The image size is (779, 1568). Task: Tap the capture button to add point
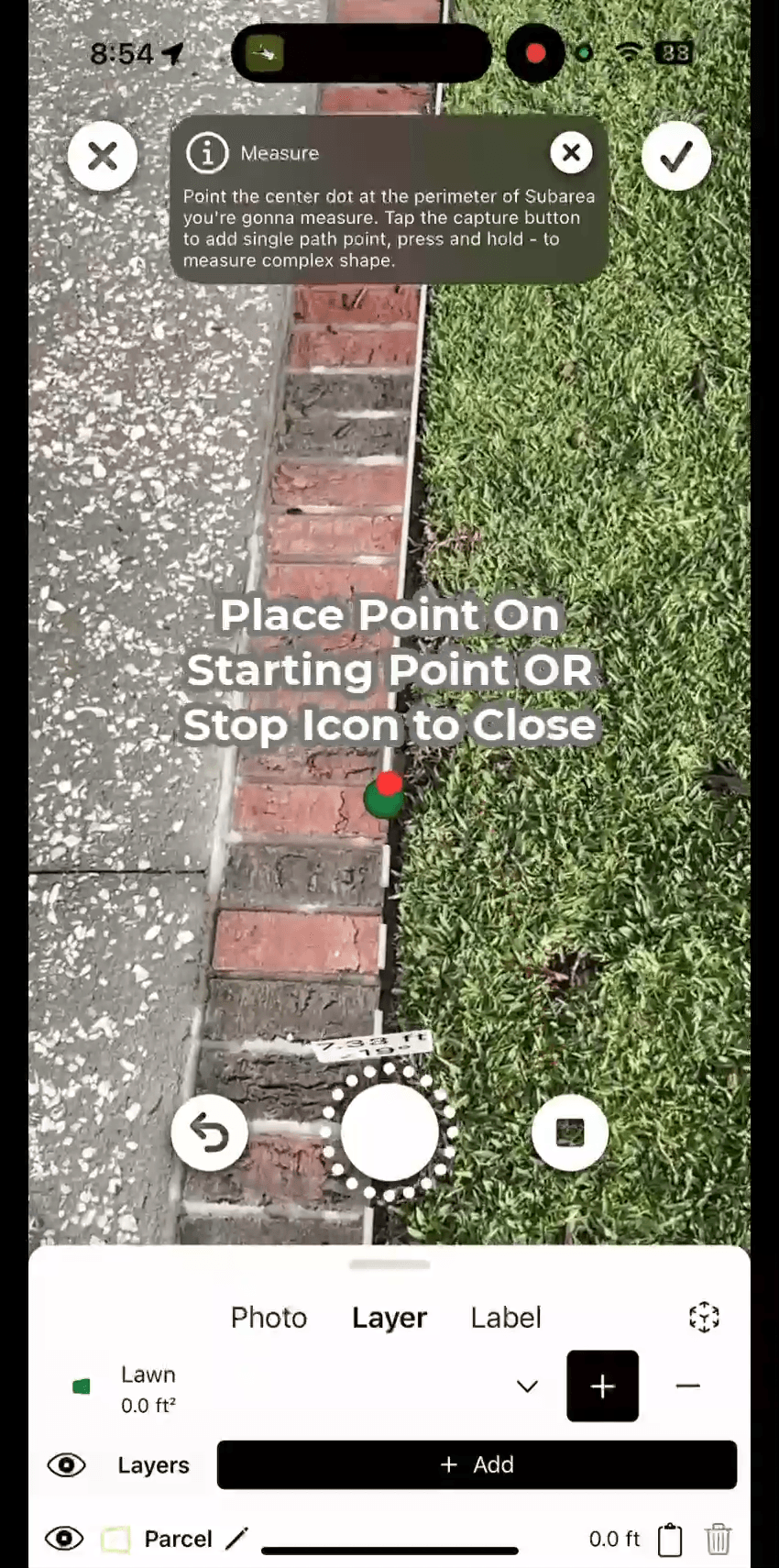coord(389,1132)
